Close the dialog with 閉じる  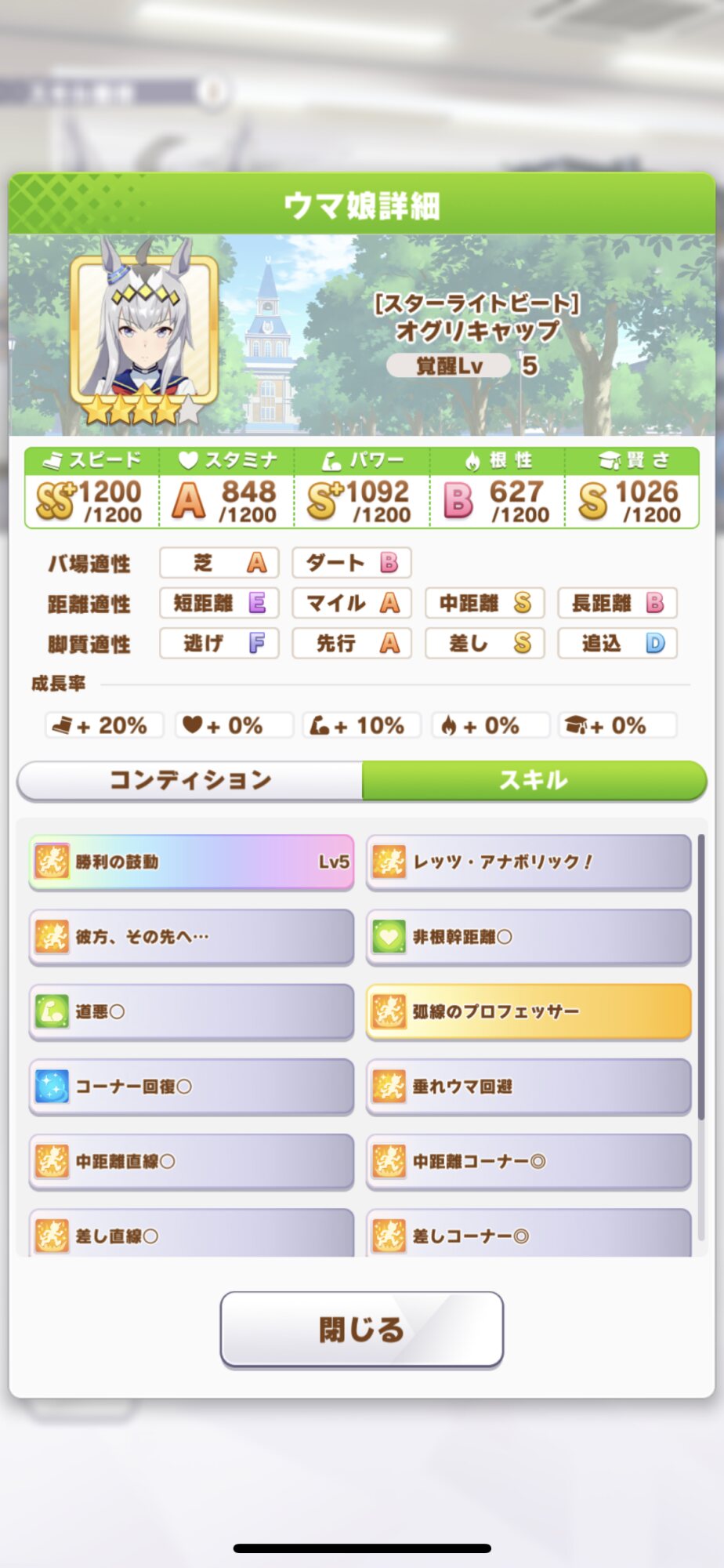(x=361, y=1329)
